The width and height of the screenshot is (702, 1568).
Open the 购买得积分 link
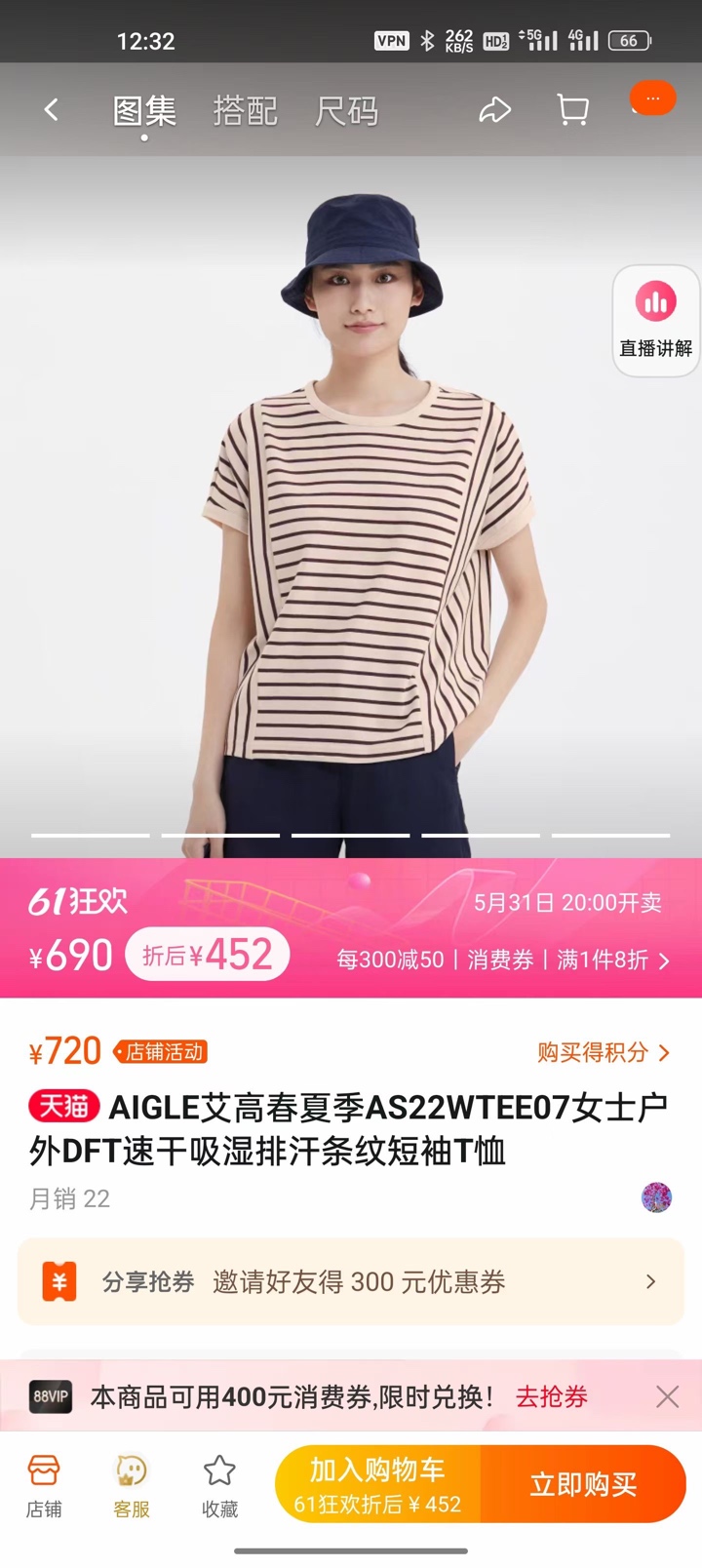tap(603, 1052)
